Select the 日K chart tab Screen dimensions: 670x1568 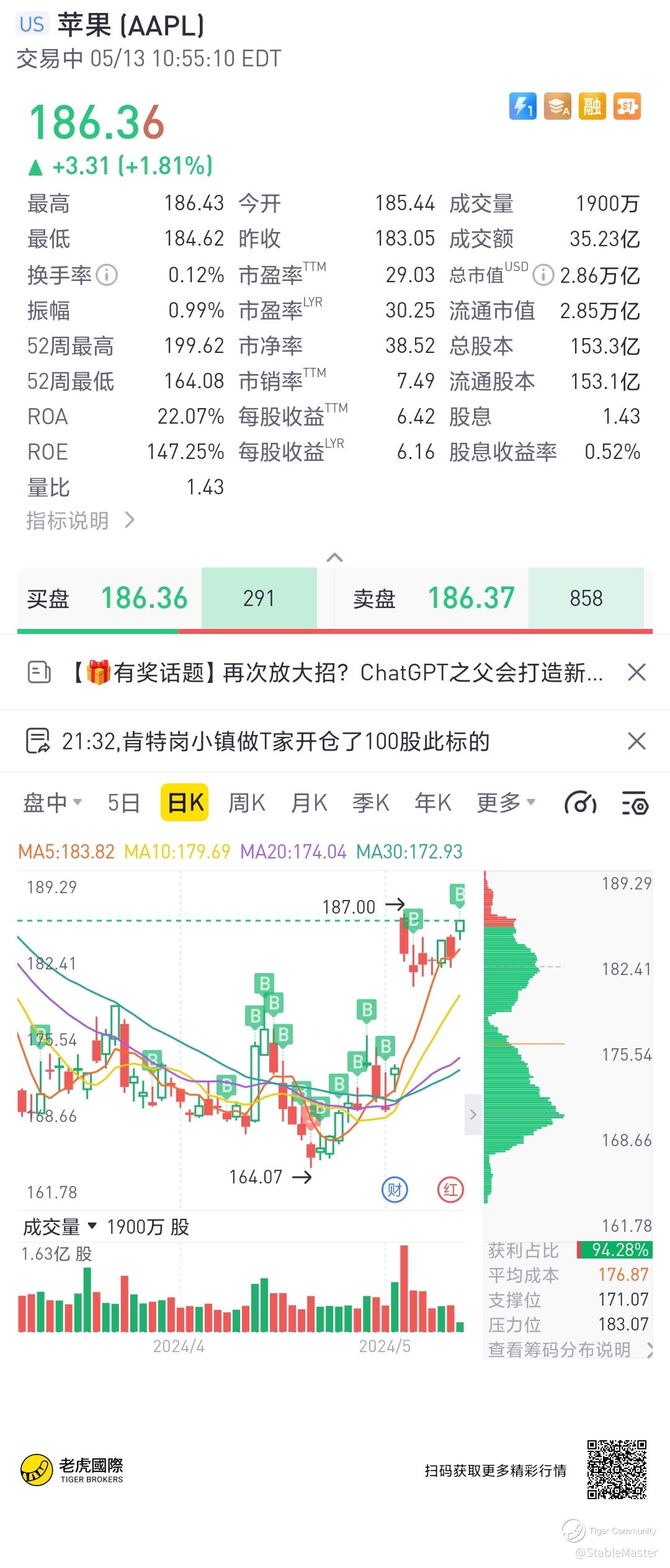pos(185,803)
